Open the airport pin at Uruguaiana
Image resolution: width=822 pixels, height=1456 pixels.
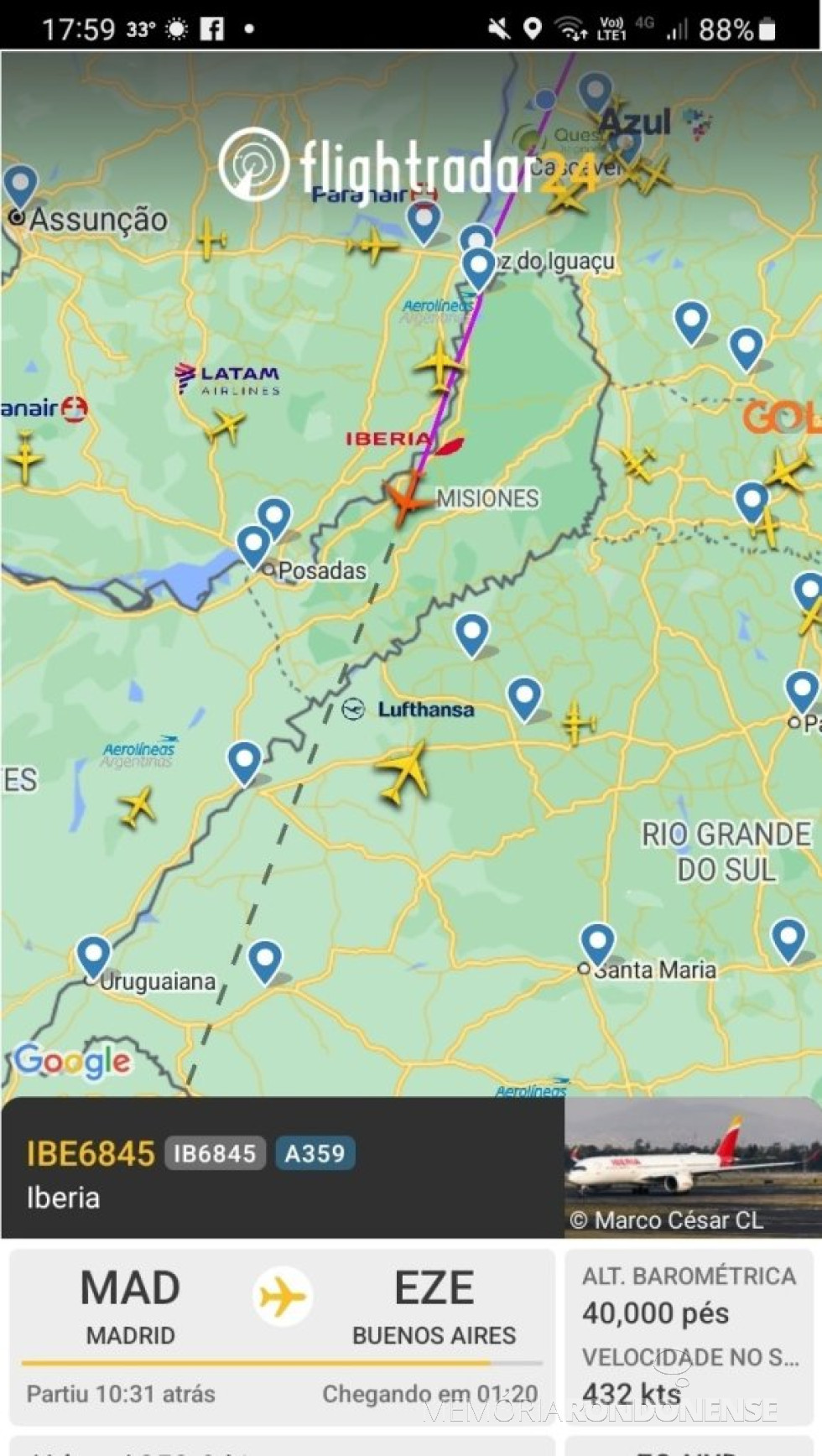(x=93, y=955)
